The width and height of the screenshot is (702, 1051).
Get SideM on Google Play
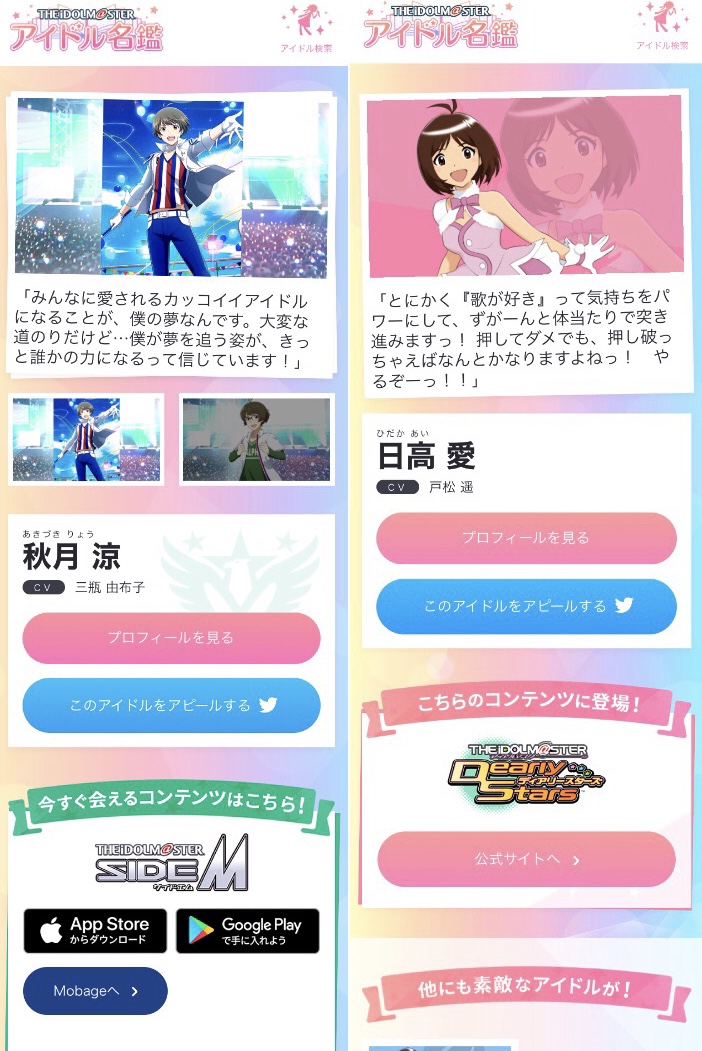click(x=248, y=931)
